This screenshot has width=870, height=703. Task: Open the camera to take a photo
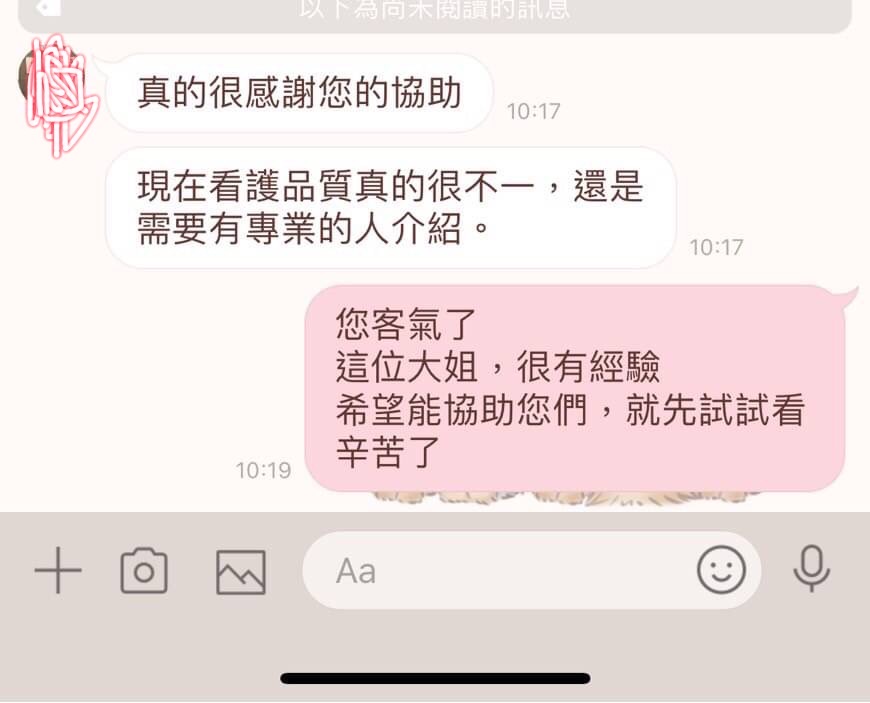(144, 571)
